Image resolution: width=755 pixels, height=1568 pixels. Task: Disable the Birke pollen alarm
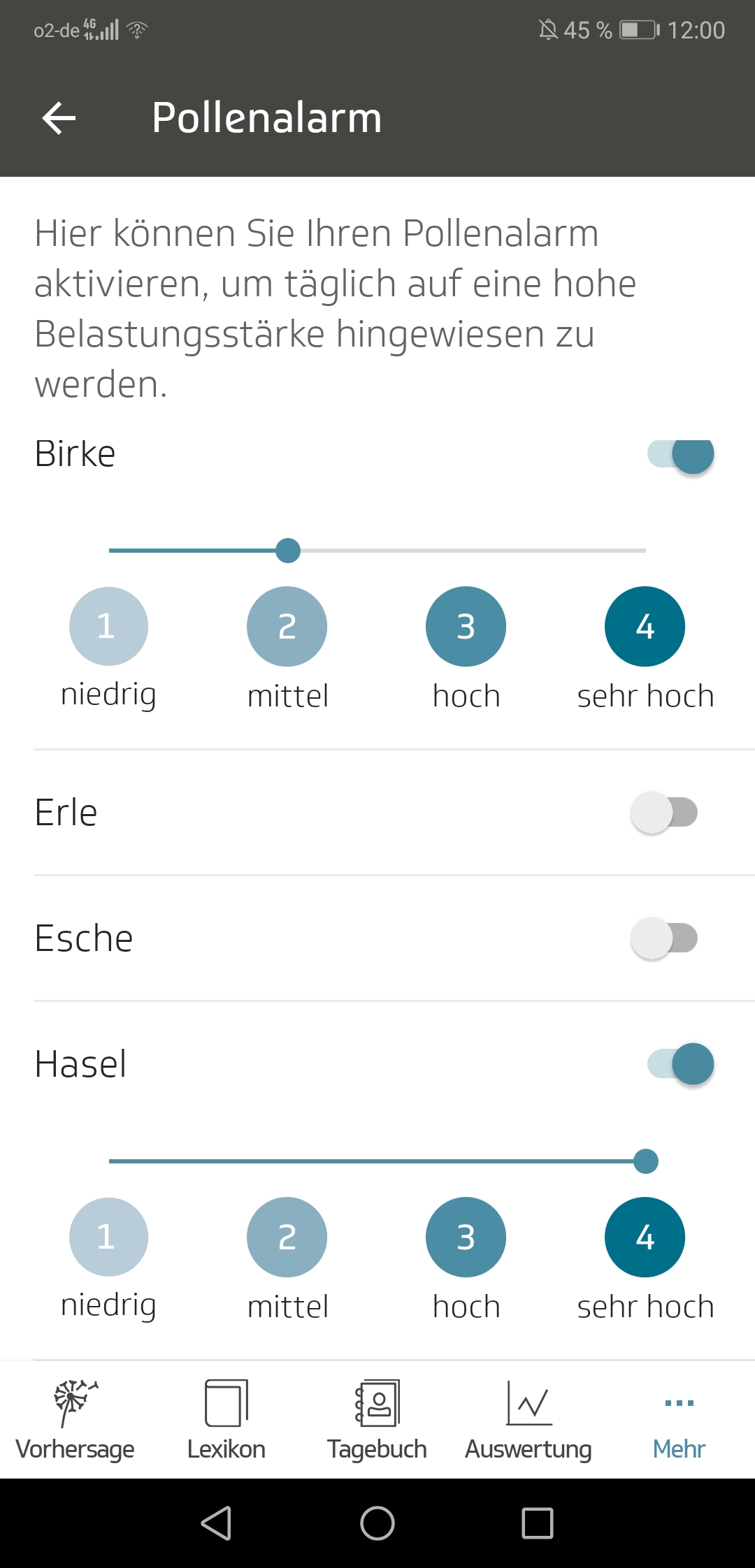[x=680, y=455]
